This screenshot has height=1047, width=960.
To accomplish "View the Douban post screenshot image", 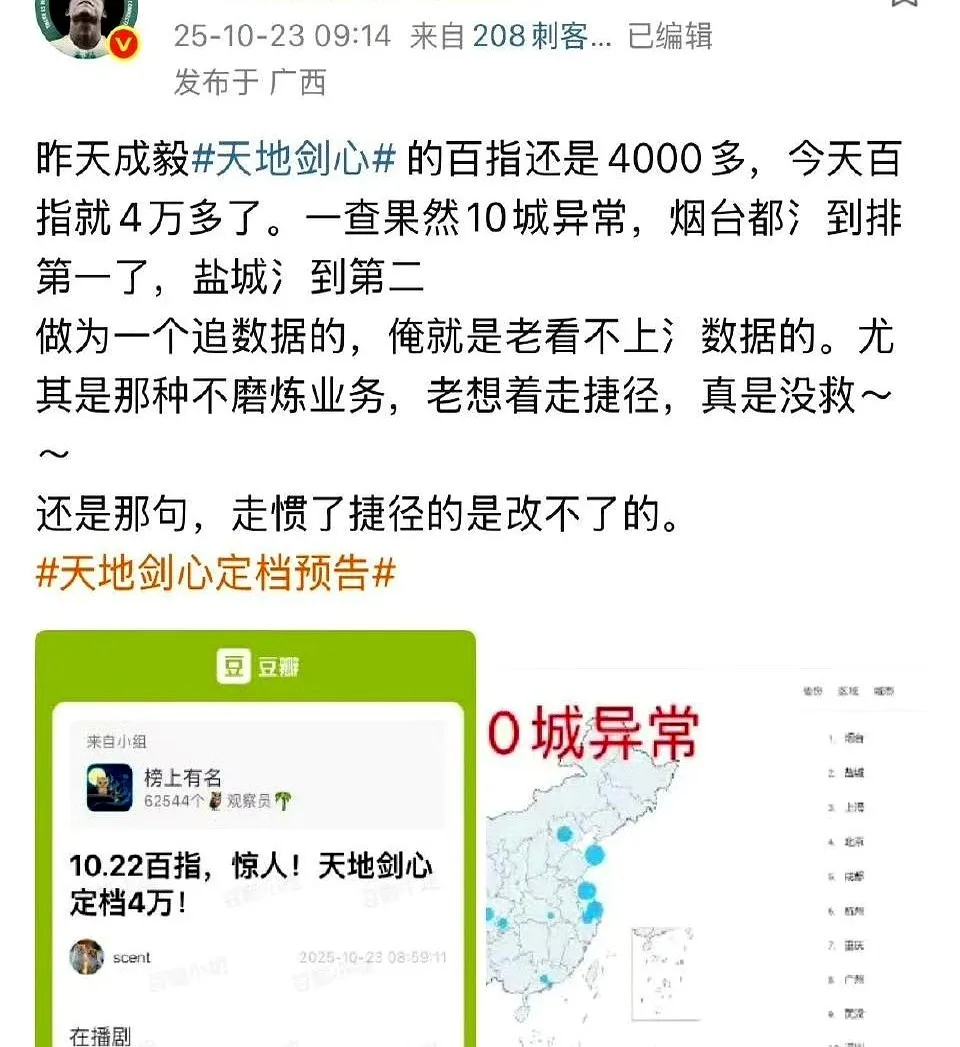I will click(255, 838).
